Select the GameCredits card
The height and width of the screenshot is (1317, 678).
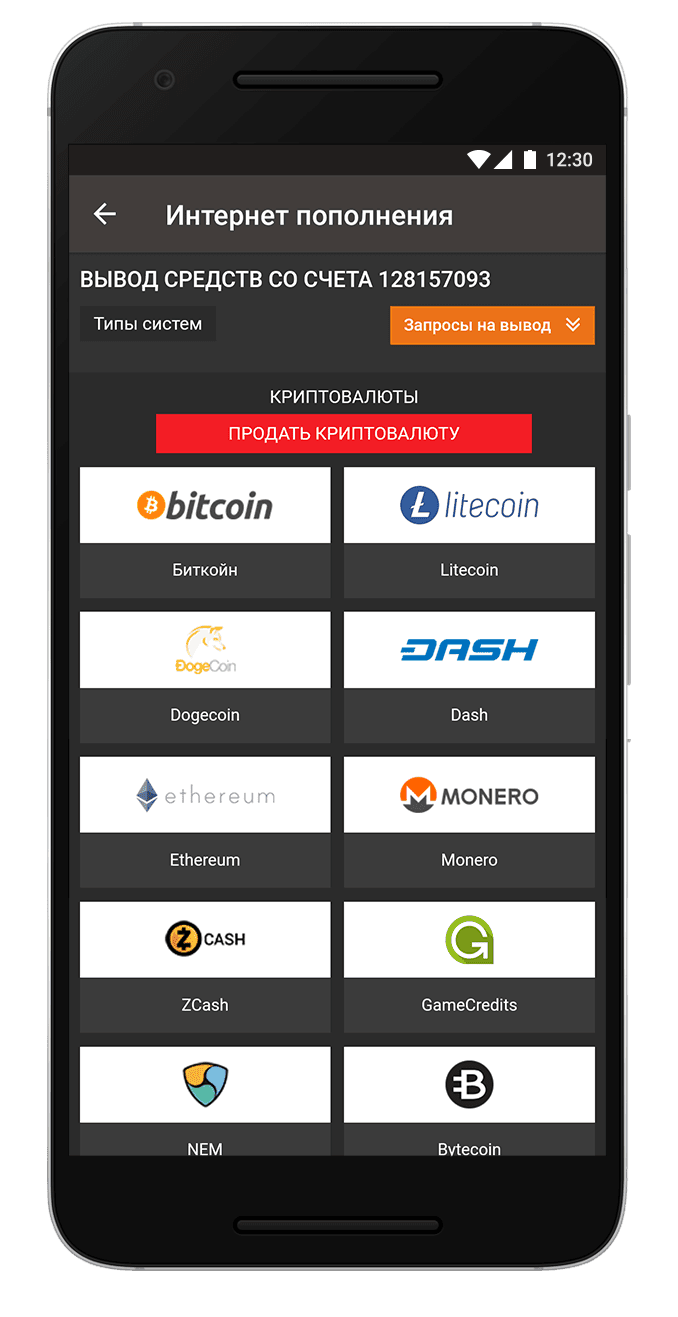tap(469, 966)
